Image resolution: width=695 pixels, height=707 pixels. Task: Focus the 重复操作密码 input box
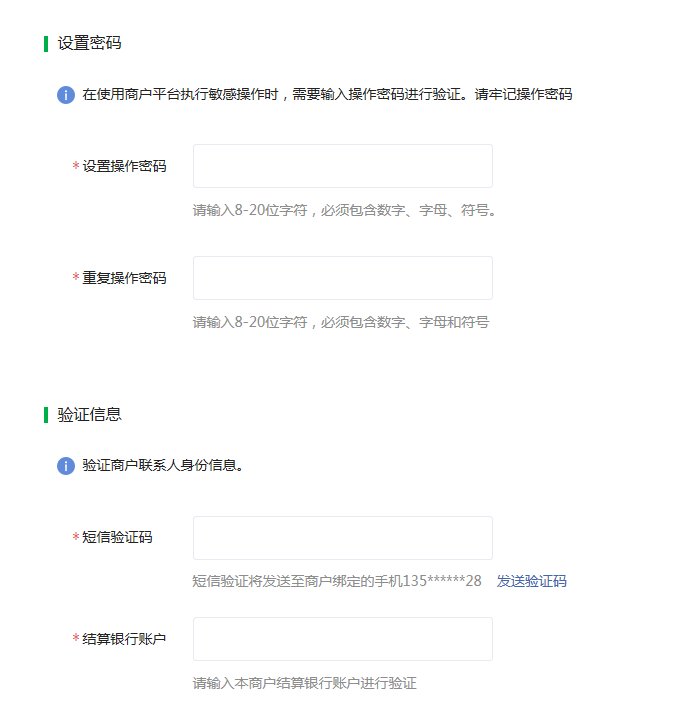pyautogui.click(x=342, y=278)
